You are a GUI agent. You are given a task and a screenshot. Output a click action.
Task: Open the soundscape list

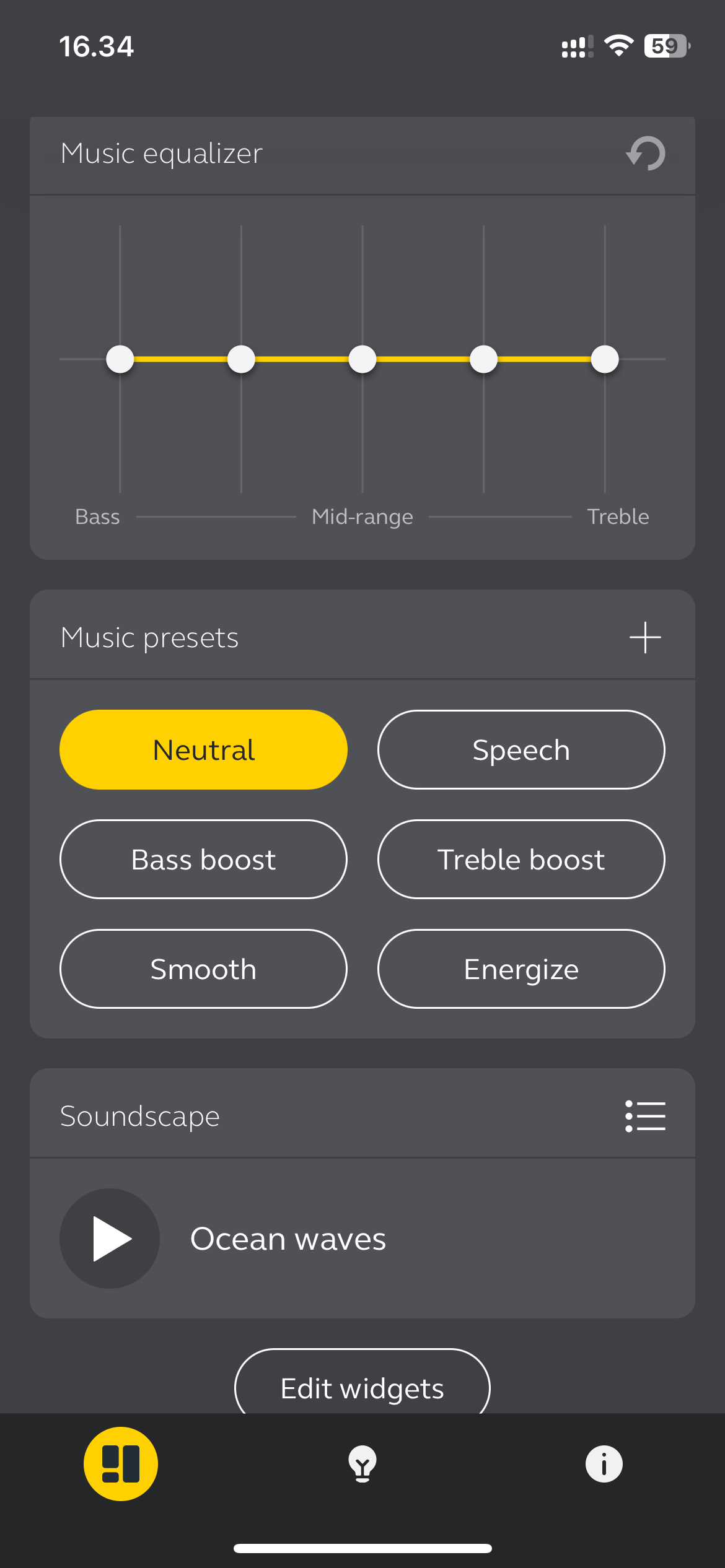[645, 1116]
